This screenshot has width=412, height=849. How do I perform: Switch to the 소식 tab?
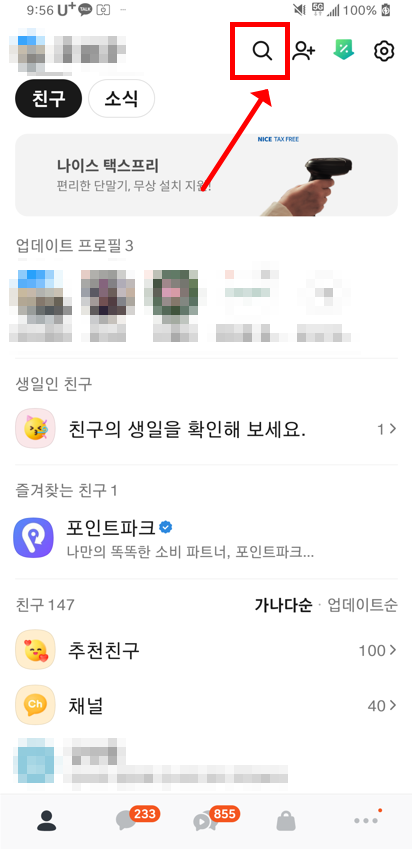click(x=121, y=99)
